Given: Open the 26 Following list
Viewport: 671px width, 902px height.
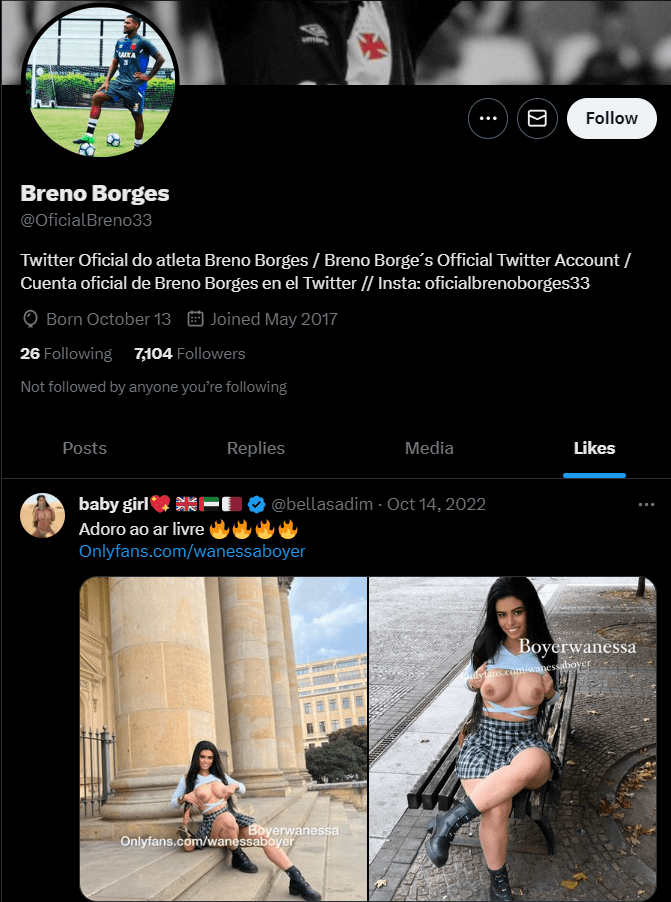Looking at the screenshot, I should pyautogui.click(x=66, y=353).
